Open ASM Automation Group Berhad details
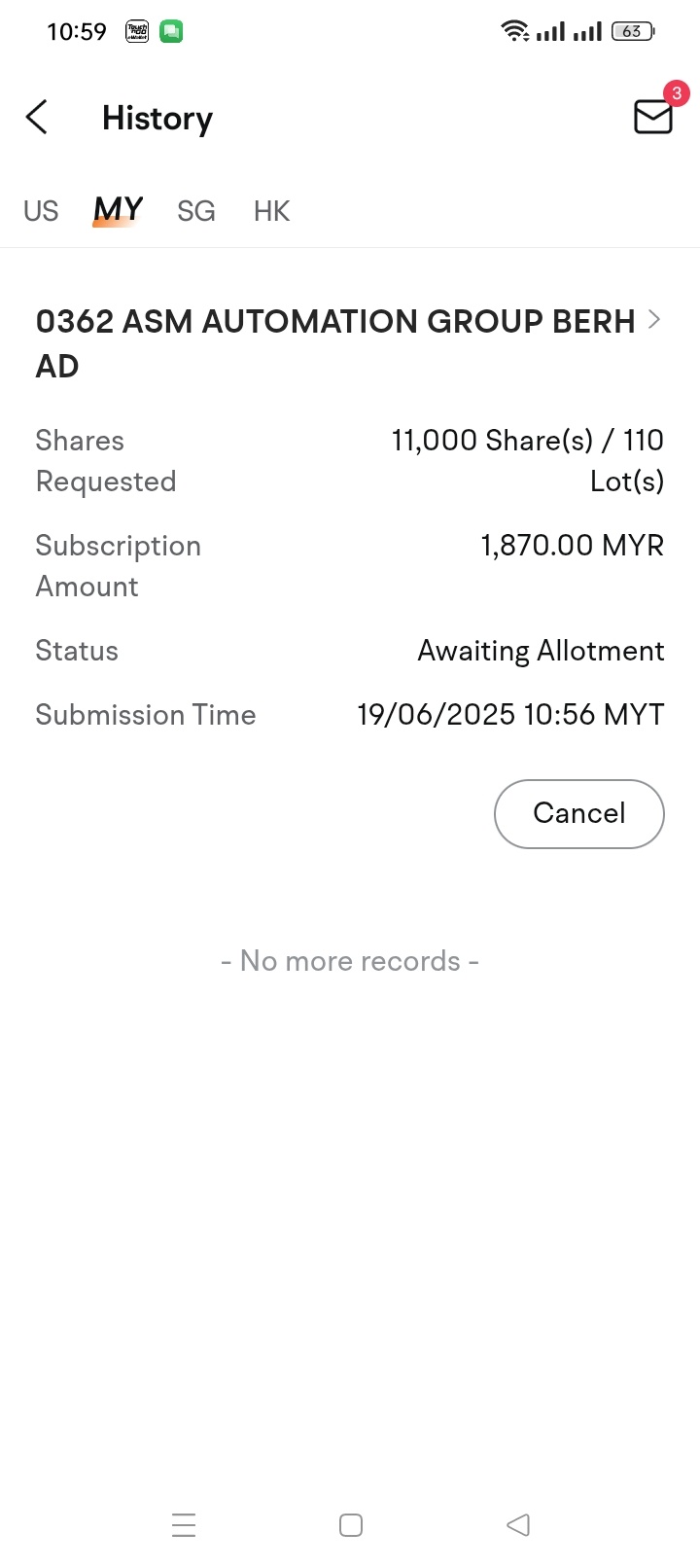This screenshot has height=1568, width=700. point(349,343)
